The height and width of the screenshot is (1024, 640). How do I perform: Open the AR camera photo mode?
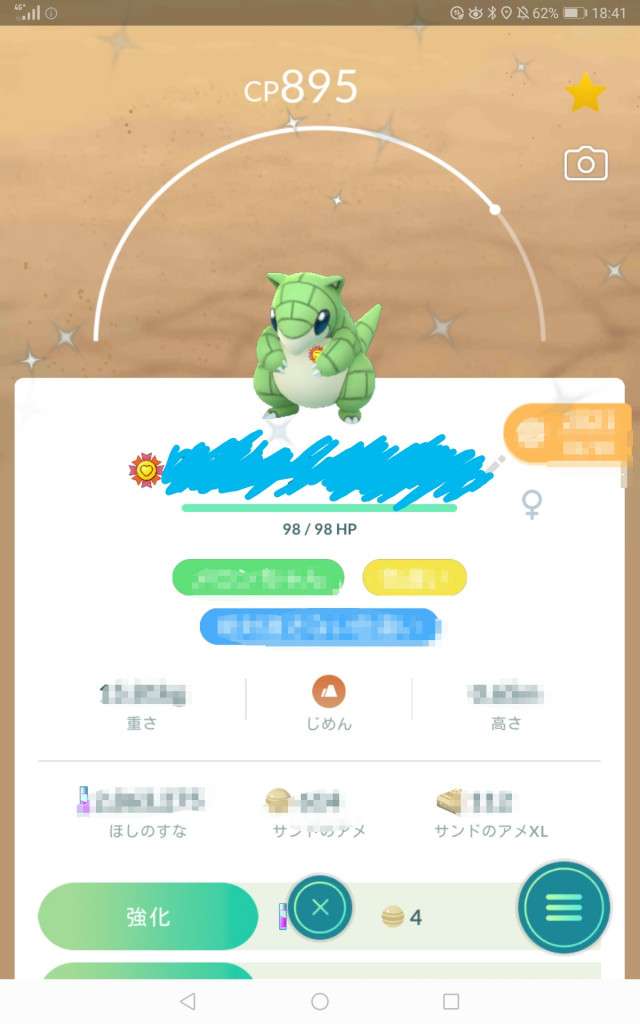coord(586,164)
